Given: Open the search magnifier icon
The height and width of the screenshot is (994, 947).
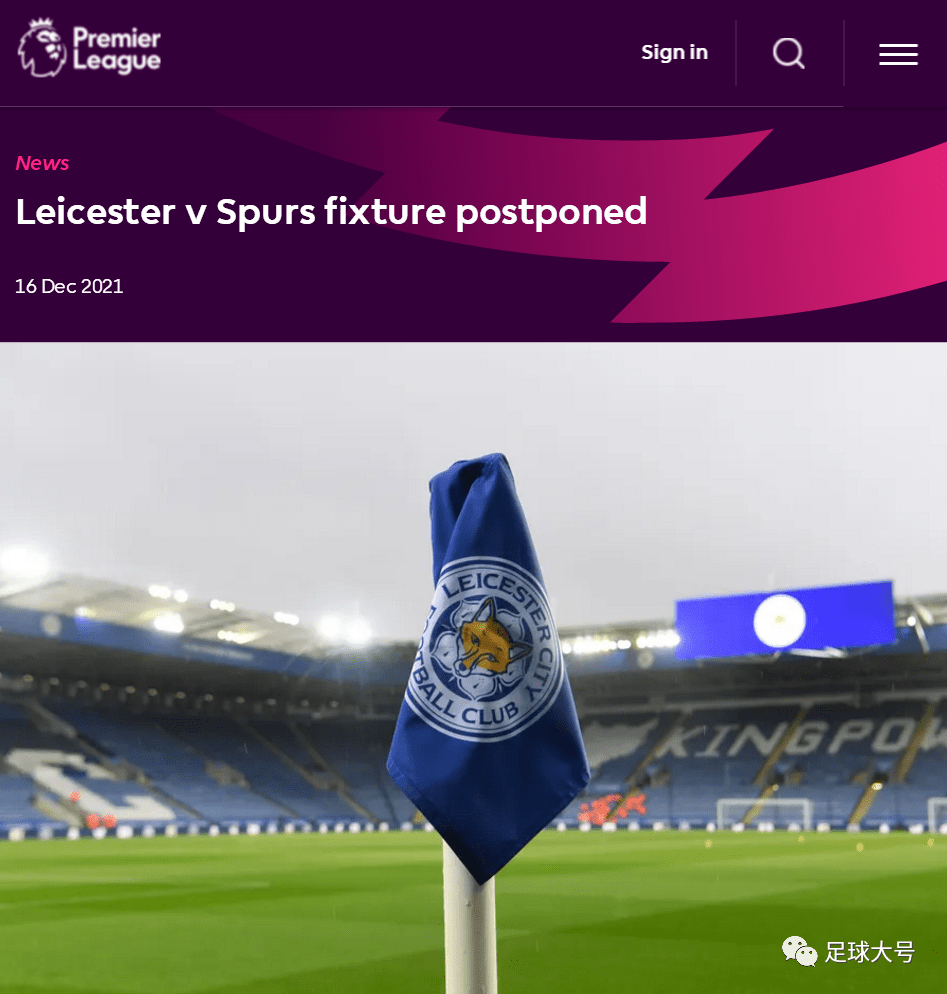Looking at the screenshot, I should [789, 53].
